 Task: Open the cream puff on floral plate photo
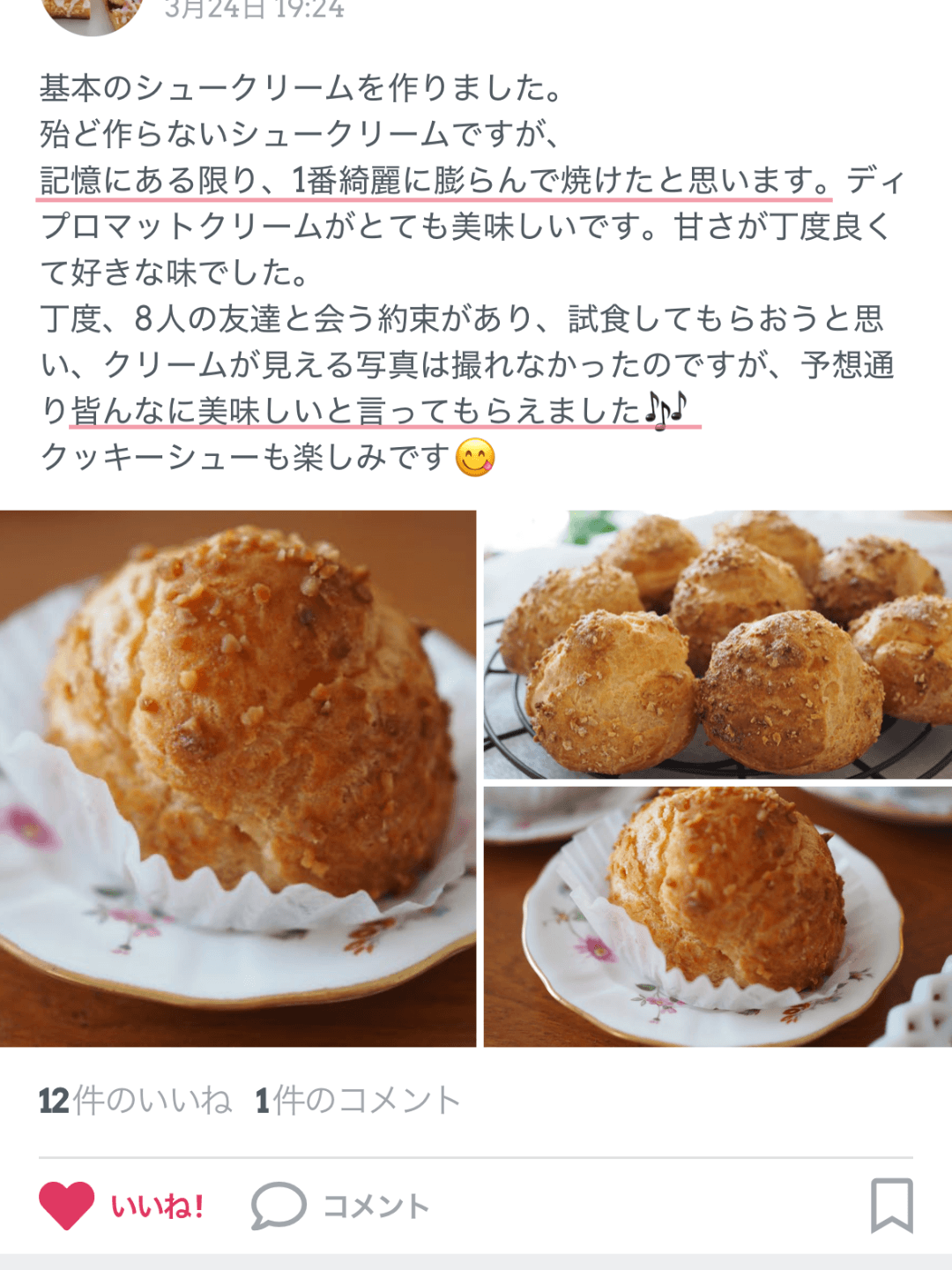click(718, 916)
